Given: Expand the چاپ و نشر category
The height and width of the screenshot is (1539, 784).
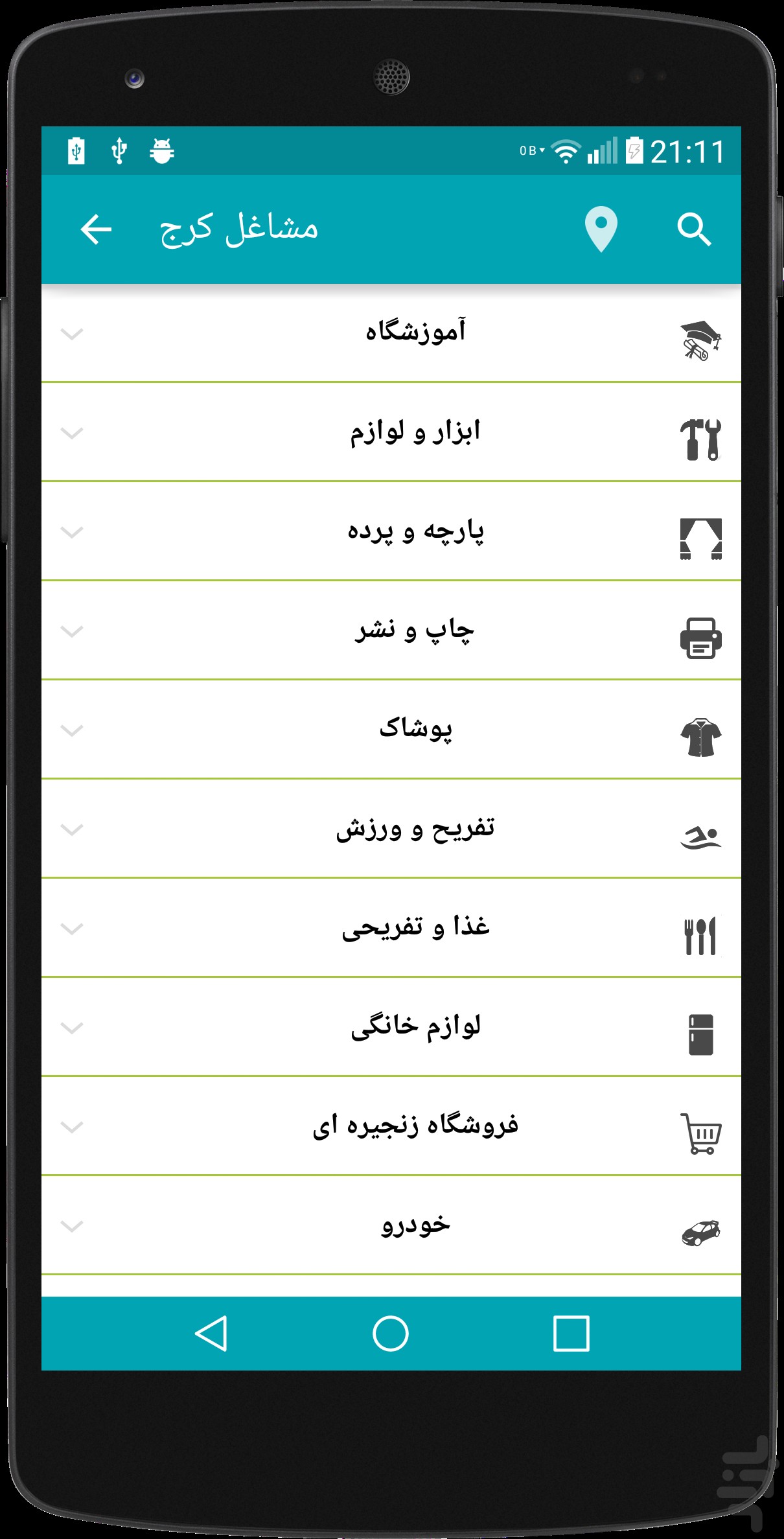Looking at the screenshot, I should pos(72,631).
